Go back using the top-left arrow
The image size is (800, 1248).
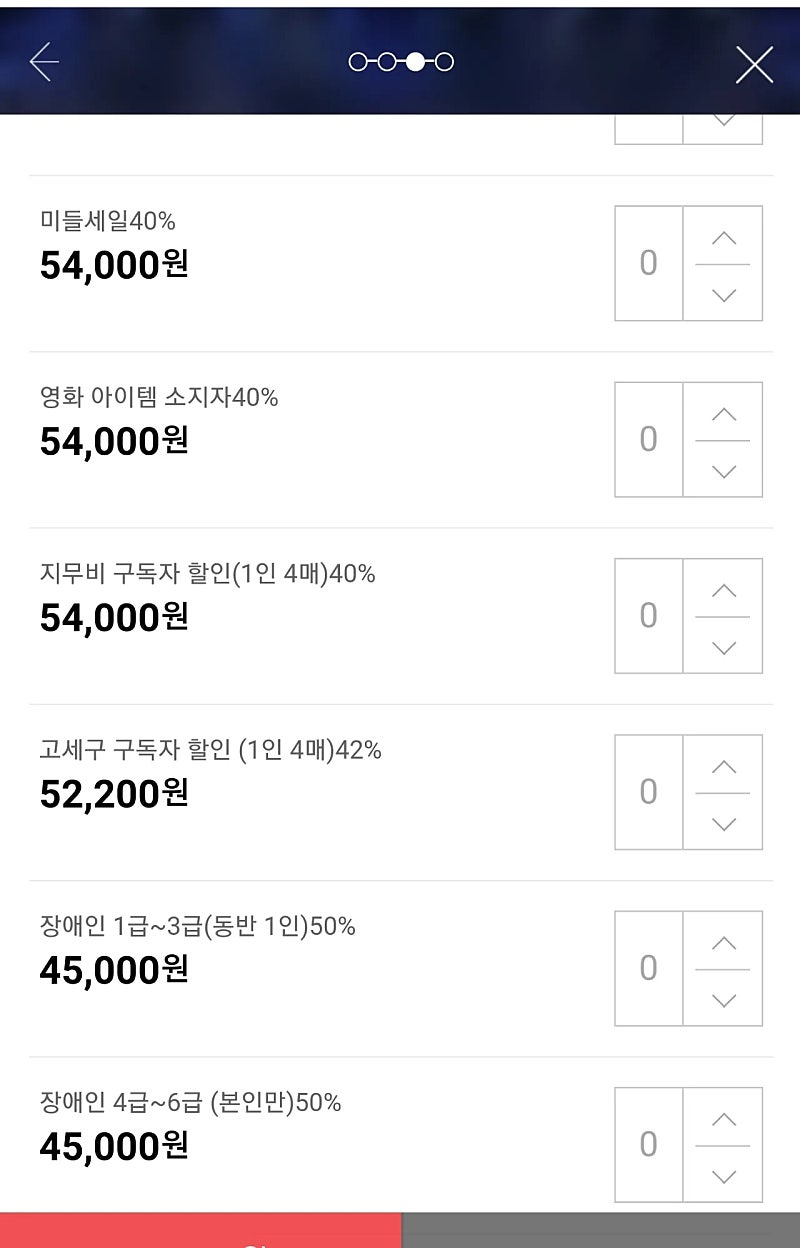[x=44, y=62]
